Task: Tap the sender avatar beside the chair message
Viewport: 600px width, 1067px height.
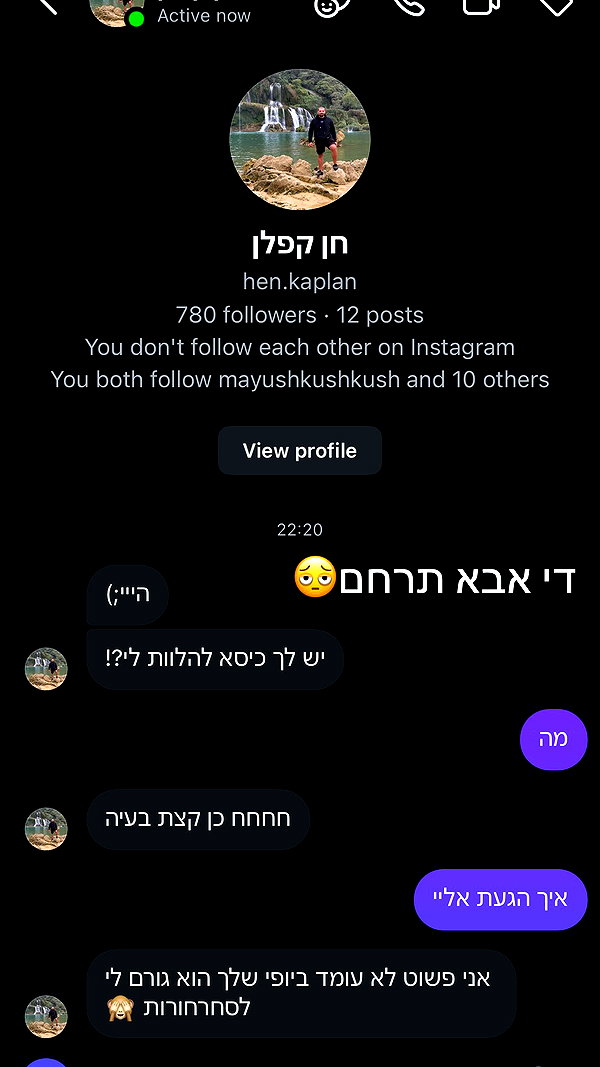Action: pos(46,668)
